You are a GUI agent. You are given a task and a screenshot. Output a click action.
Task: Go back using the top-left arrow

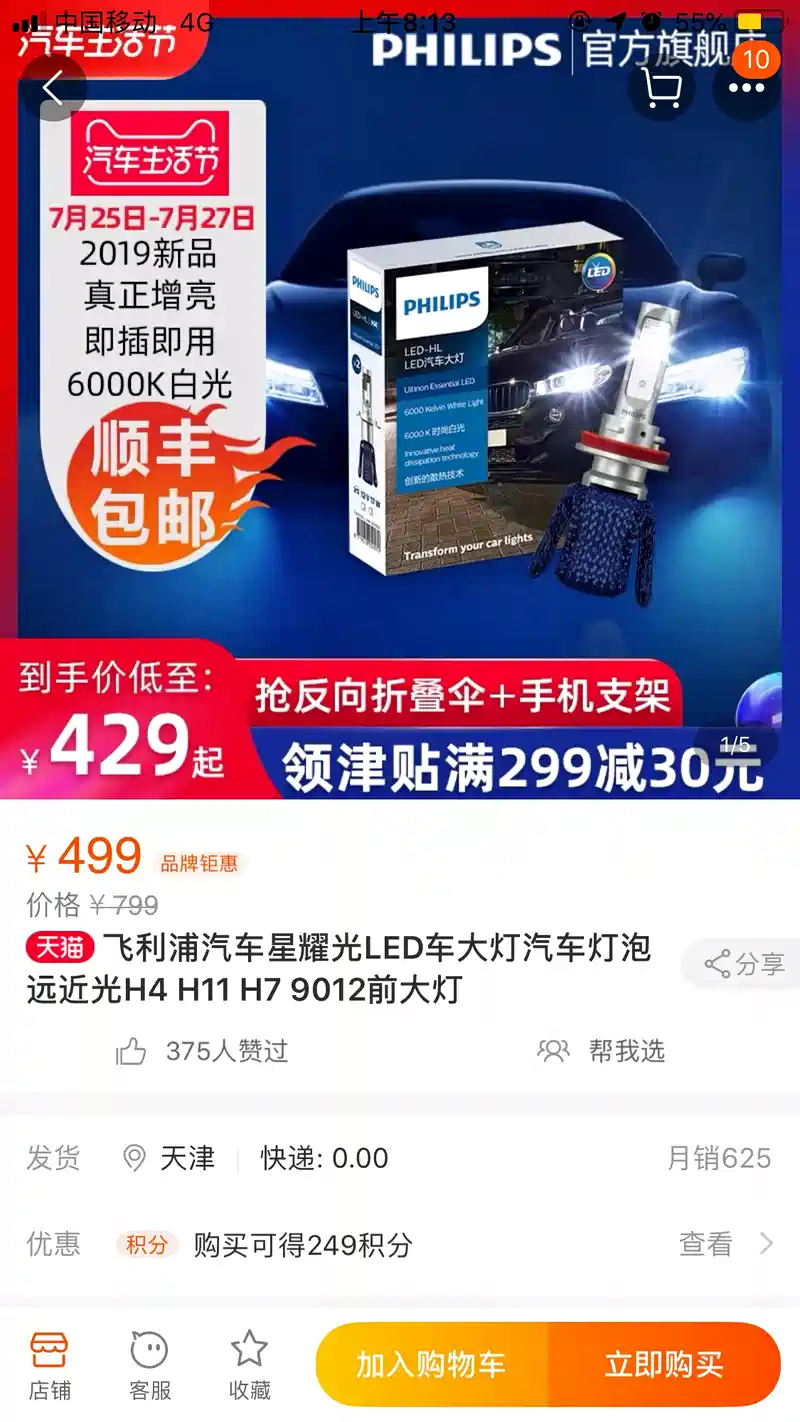tap(53, 88)
